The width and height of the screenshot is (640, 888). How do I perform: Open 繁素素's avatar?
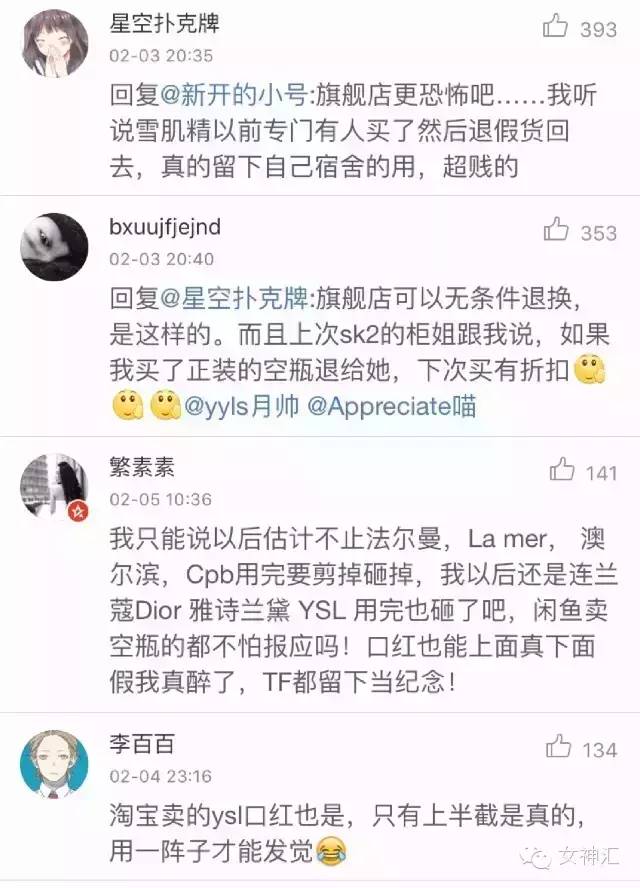click(x=54, y=485)
